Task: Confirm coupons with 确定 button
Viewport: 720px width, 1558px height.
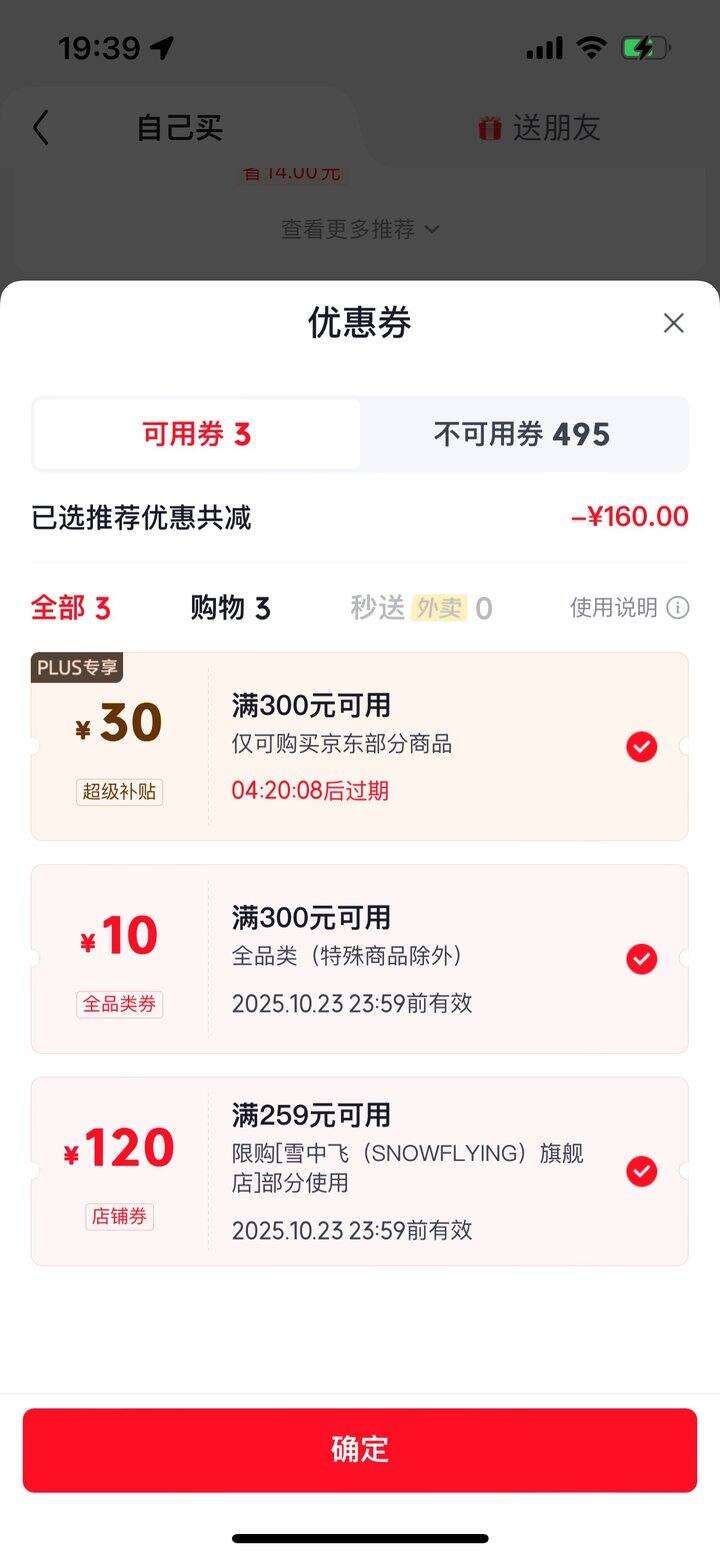Action: pyautogui.click(x=360, y=1450)
